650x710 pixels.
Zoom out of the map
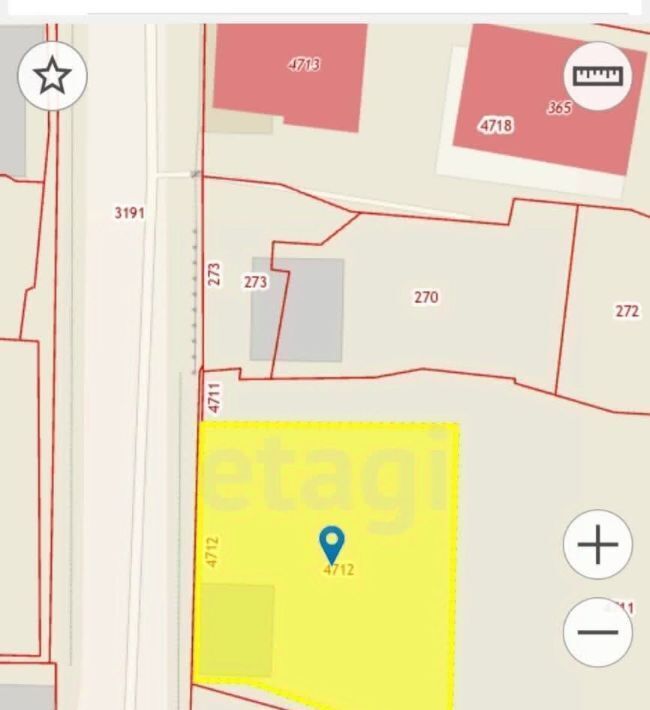tap(598, 632)
